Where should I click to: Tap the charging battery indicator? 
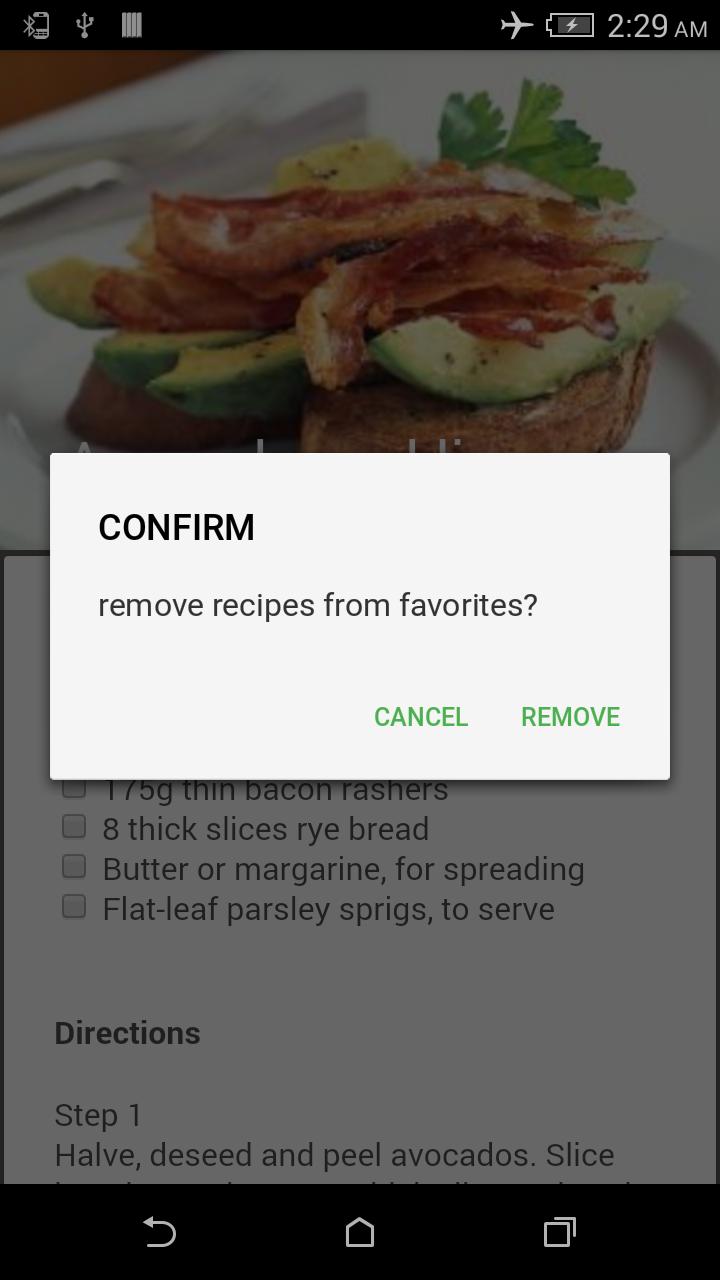[571, 25]
